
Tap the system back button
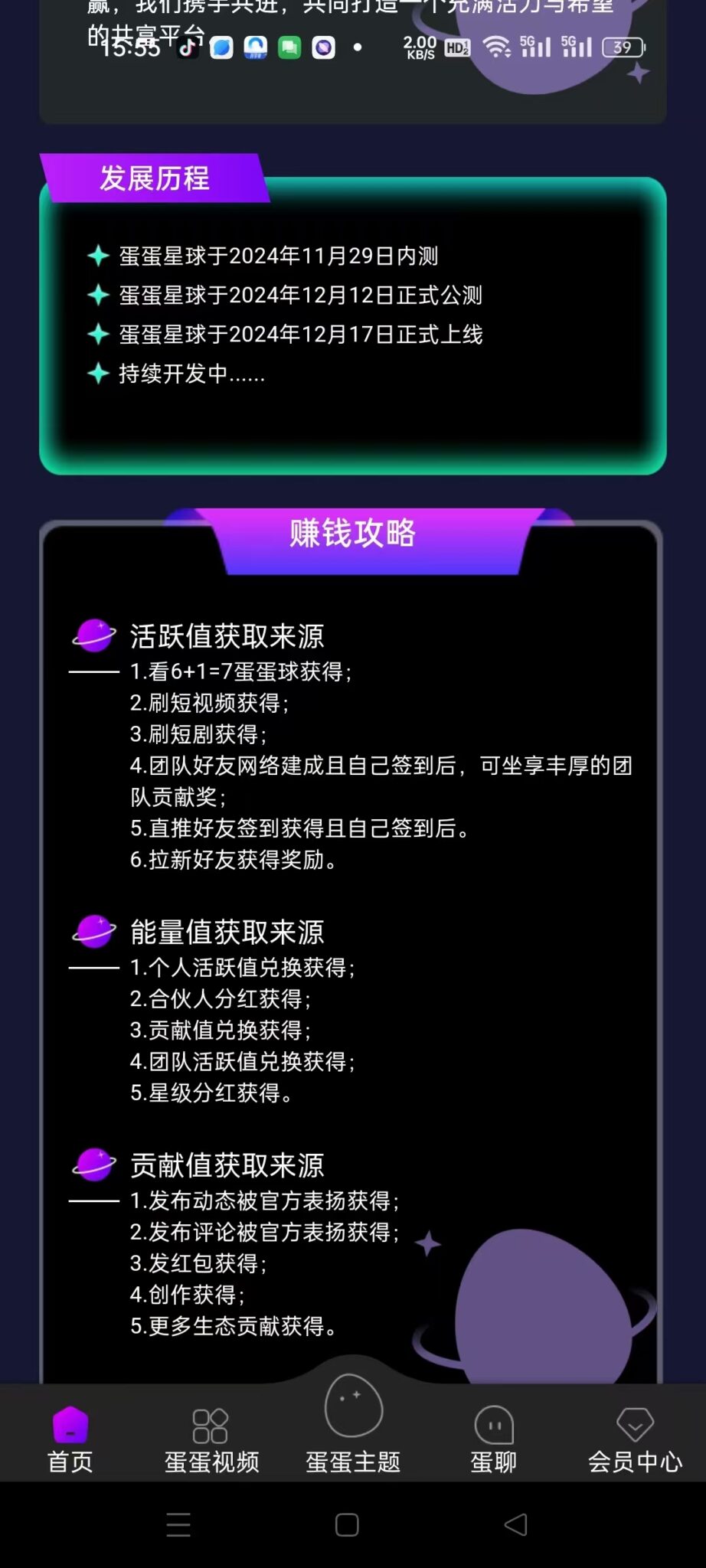click(516, 1524)
